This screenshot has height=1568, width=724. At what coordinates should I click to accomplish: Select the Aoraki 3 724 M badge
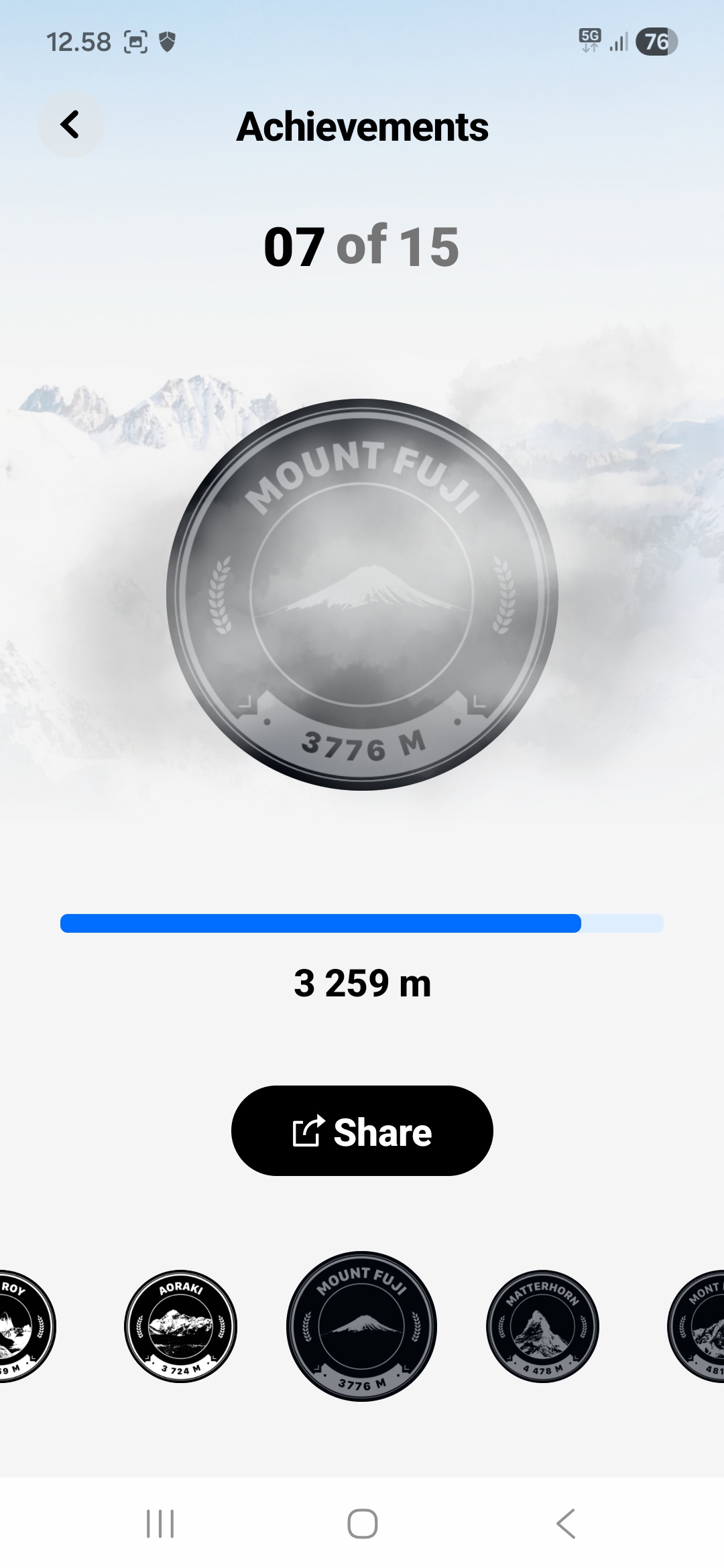[x=181, y=1326]
